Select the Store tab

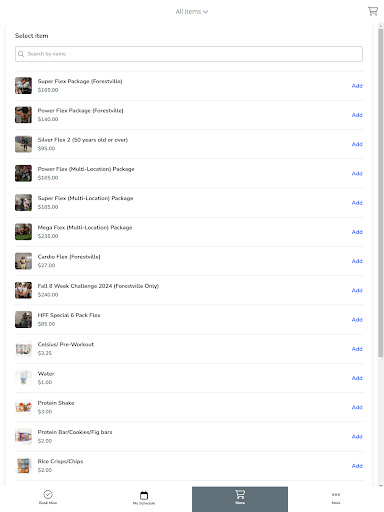tap(240, 497)
